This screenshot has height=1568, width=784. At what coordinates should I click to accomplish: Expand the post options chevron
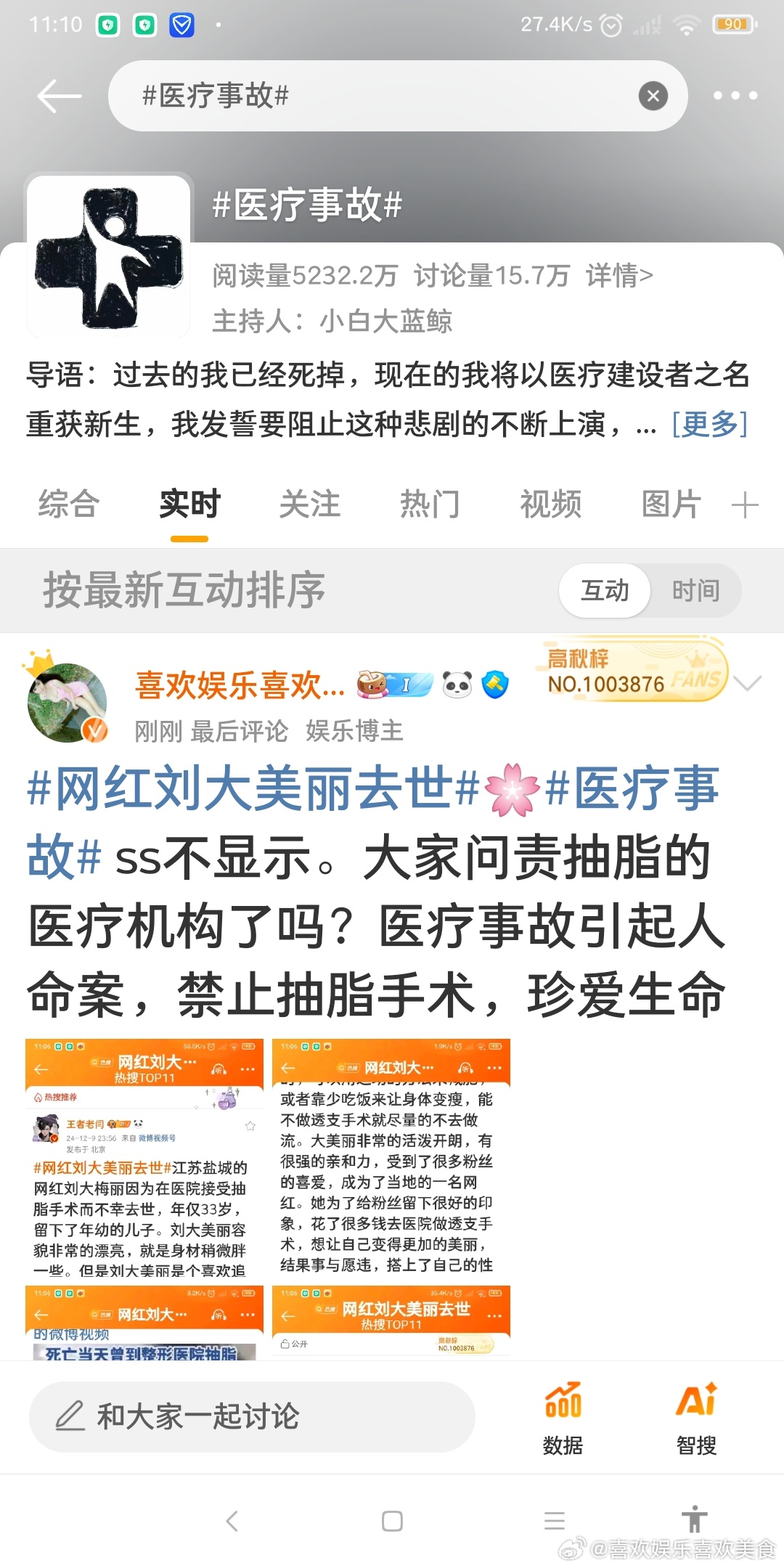[748, 682]
